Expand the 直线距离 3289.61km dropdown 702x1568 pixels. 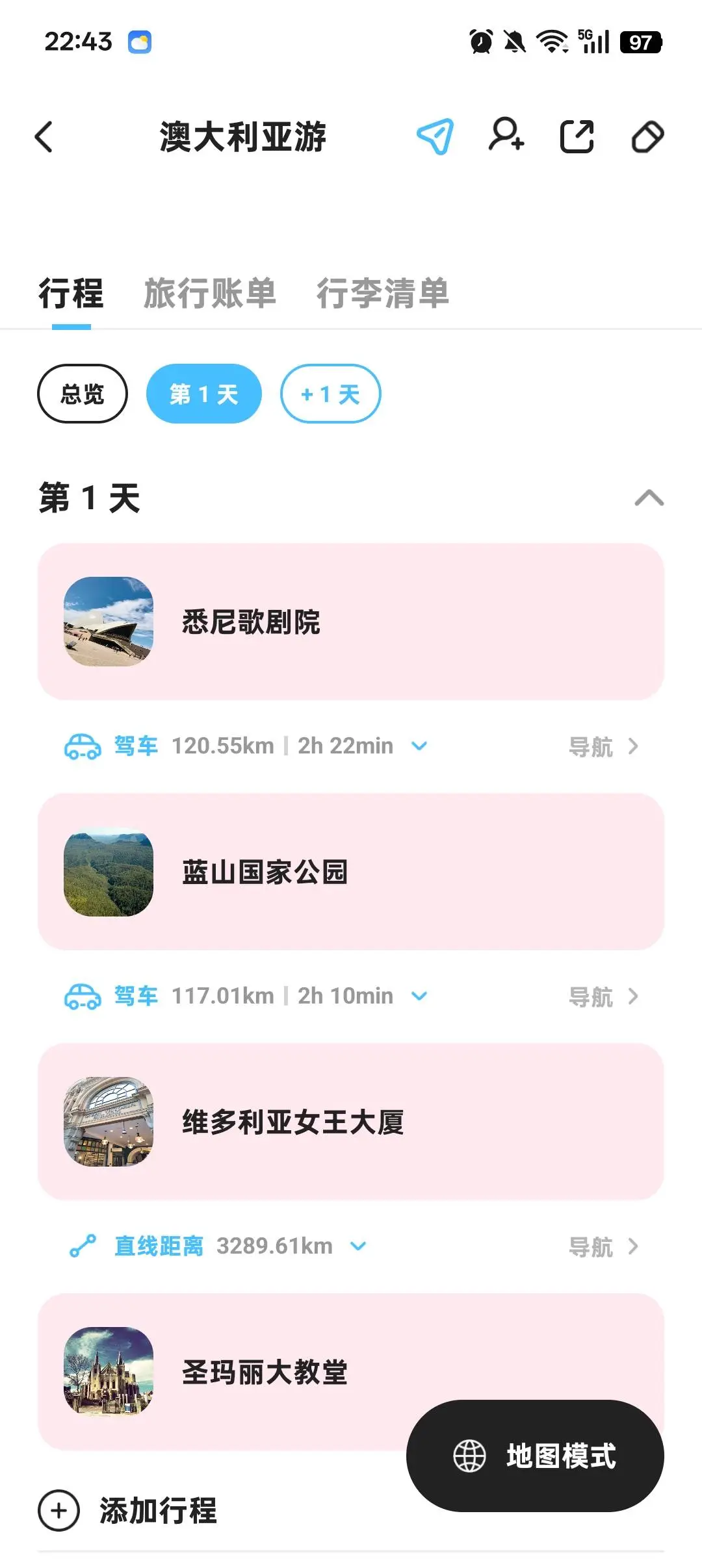[x=358, y=1246]
